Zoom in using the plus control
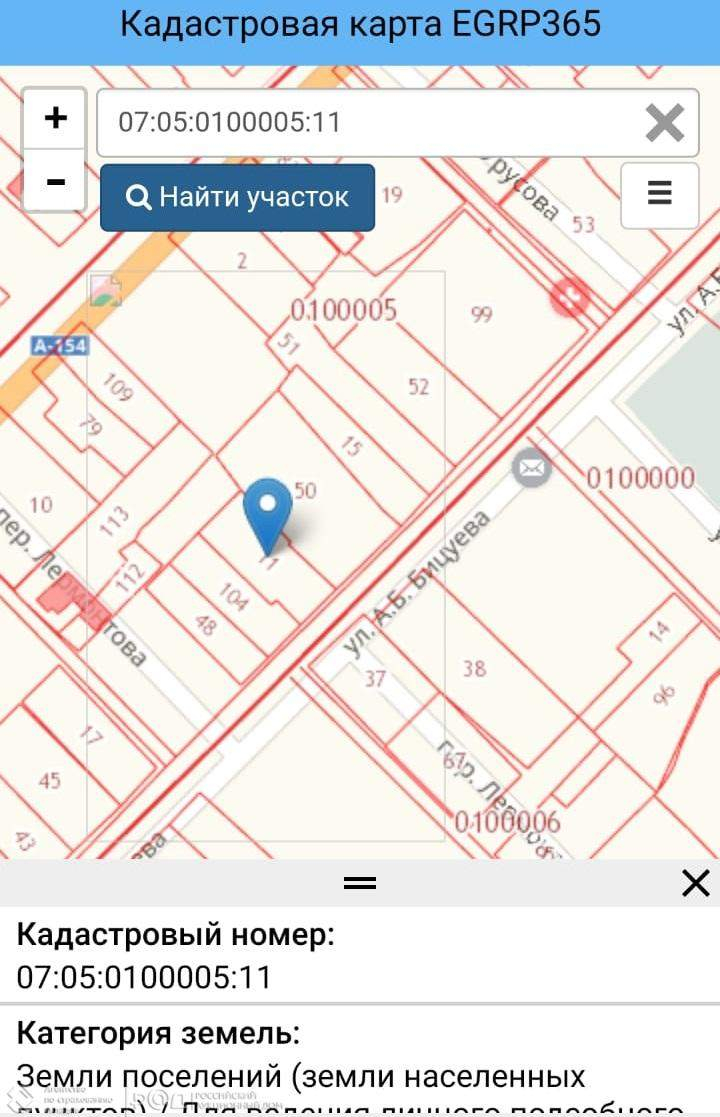Image resolution: width=720 pixels, height=1117 pixels. click(x=55, y=117)
